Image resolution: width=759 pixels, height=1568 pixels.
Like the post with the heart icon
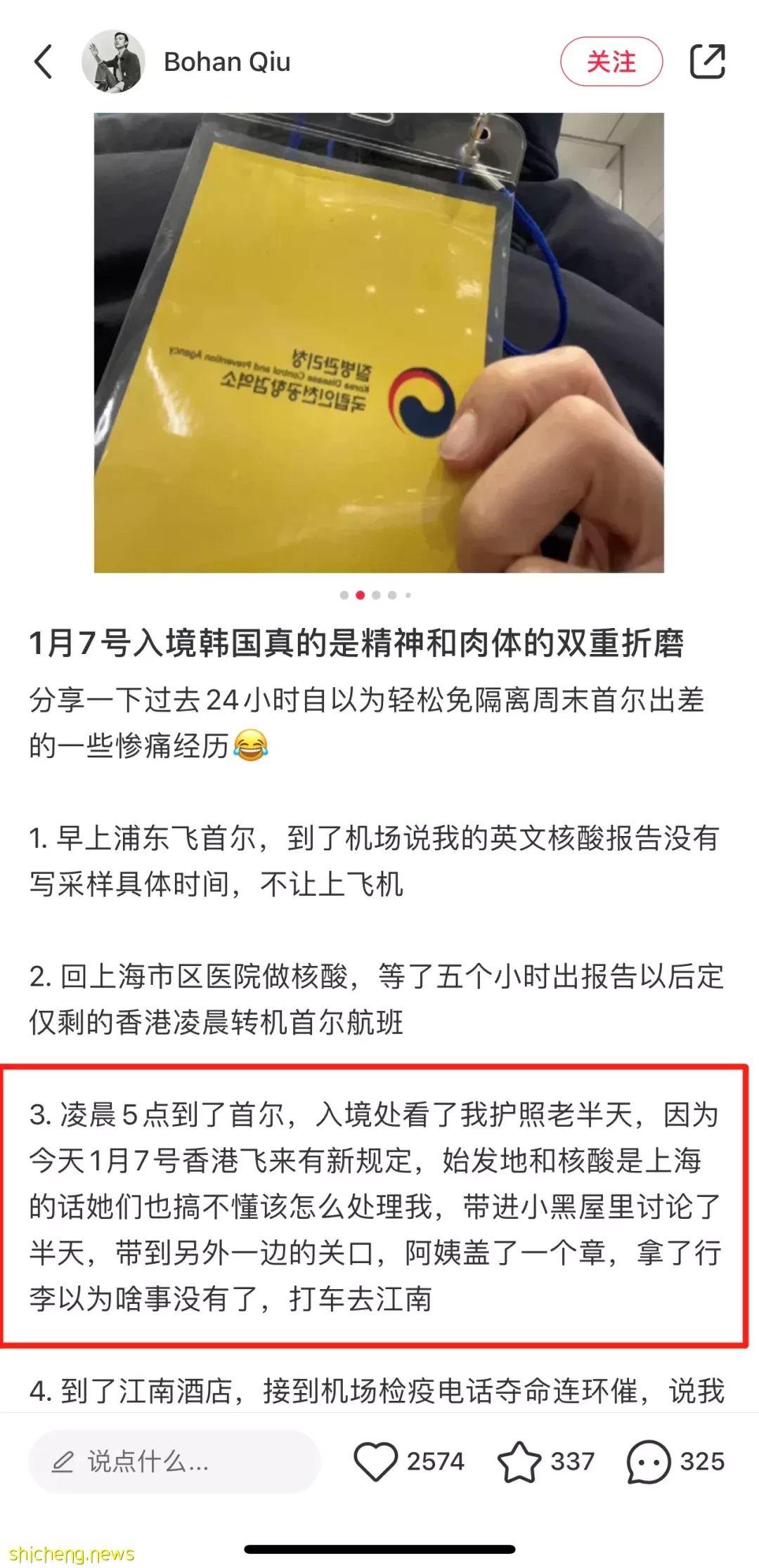click(375, 1462)
